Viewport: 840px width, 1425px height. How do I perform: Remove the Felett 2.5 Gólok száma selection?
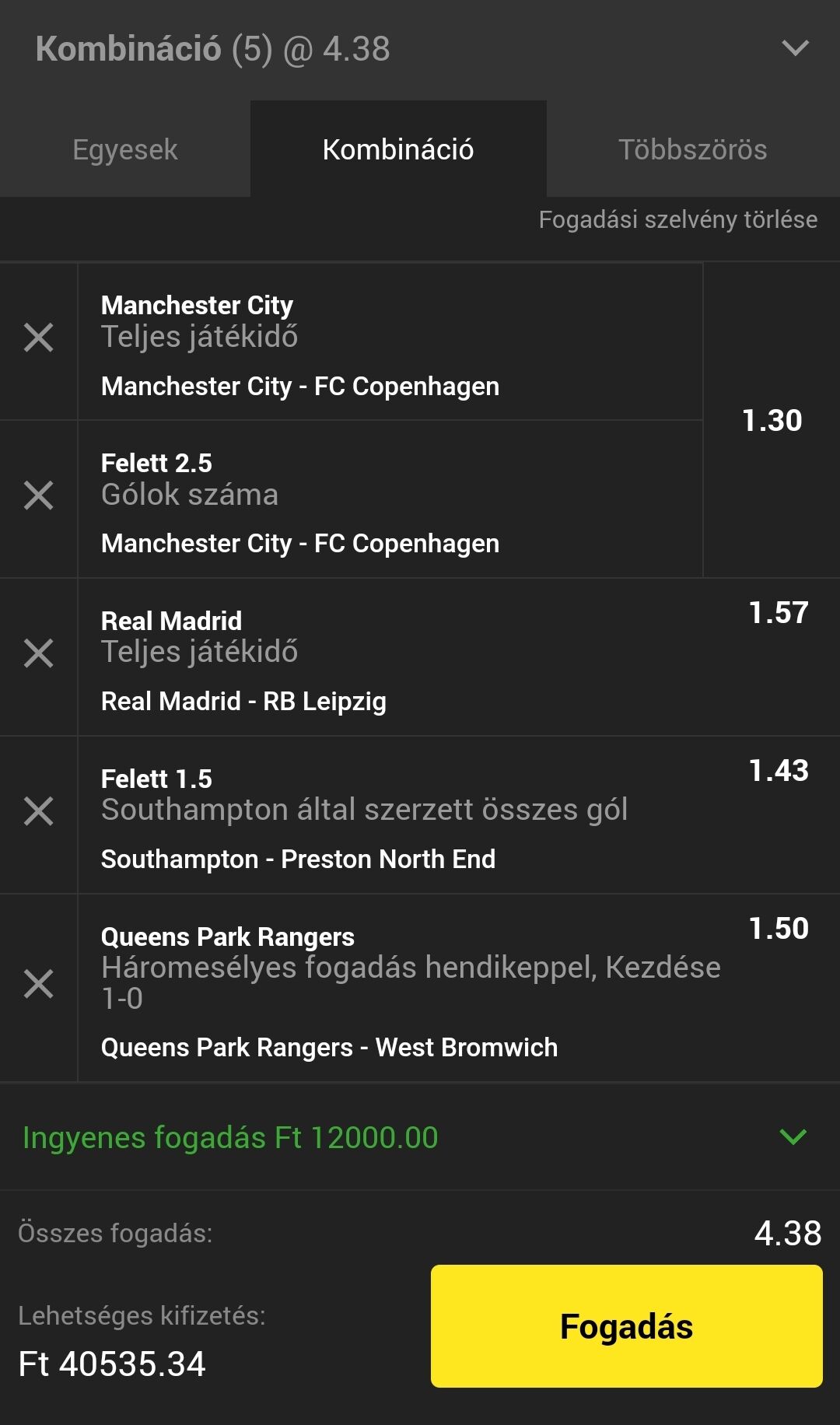coord(38,495)
